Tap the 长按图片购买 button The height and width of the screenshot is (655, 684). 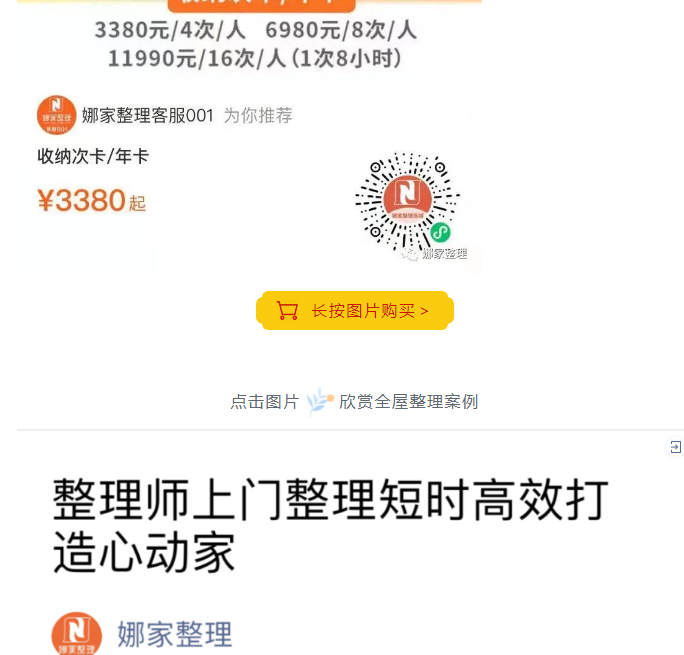pos(355,311)
